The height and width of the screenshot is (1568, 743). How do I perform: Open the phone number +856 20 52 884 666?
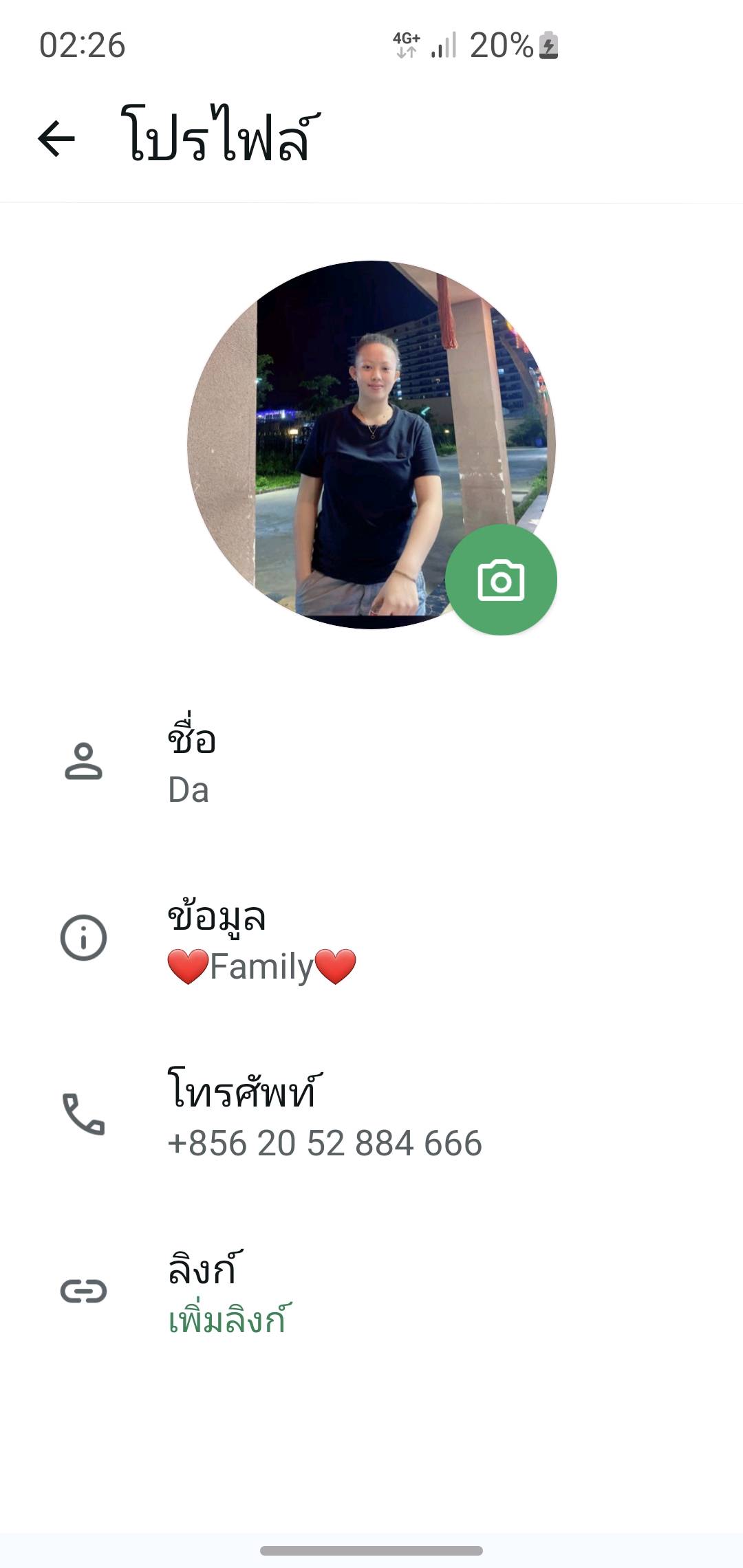pos(371,1114)
